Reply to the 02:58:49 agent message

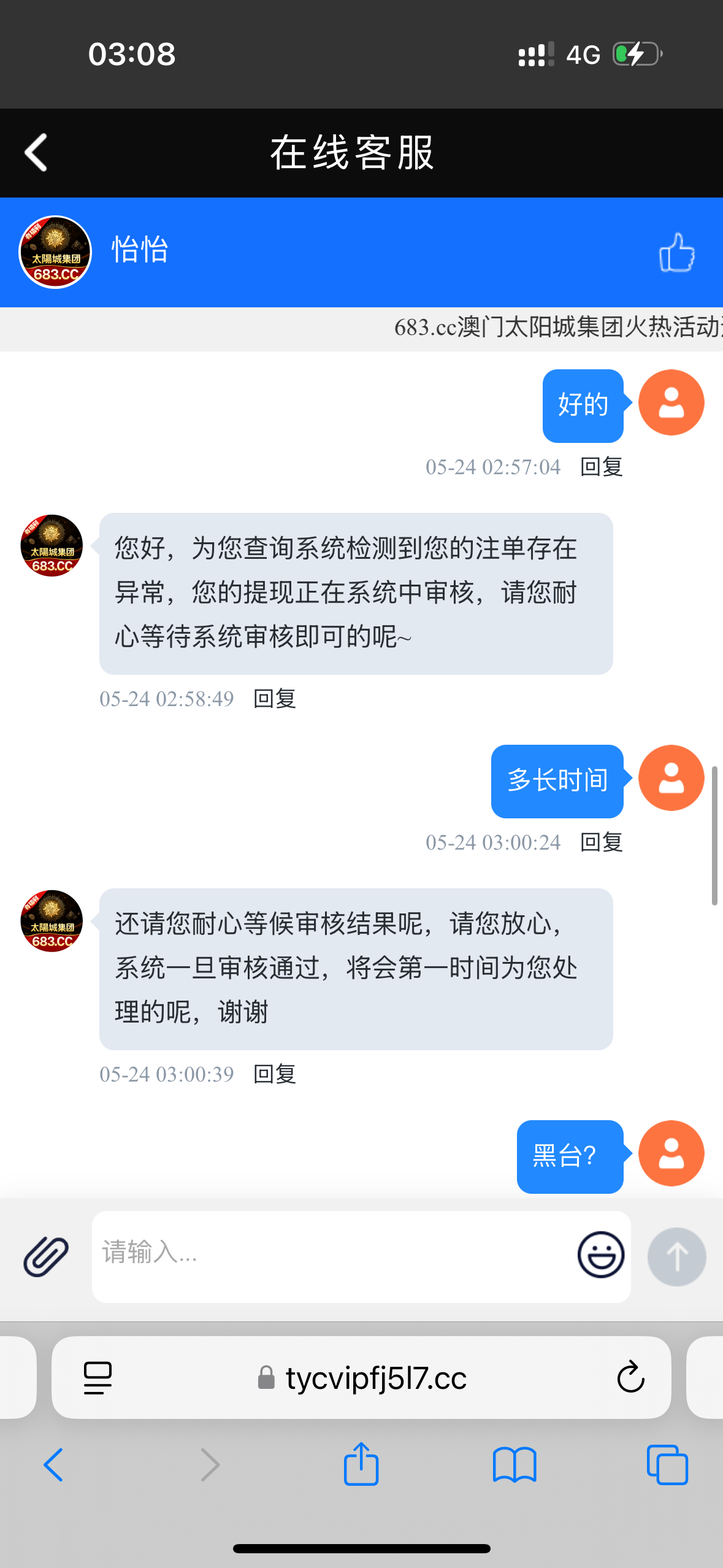coord(275,699)
